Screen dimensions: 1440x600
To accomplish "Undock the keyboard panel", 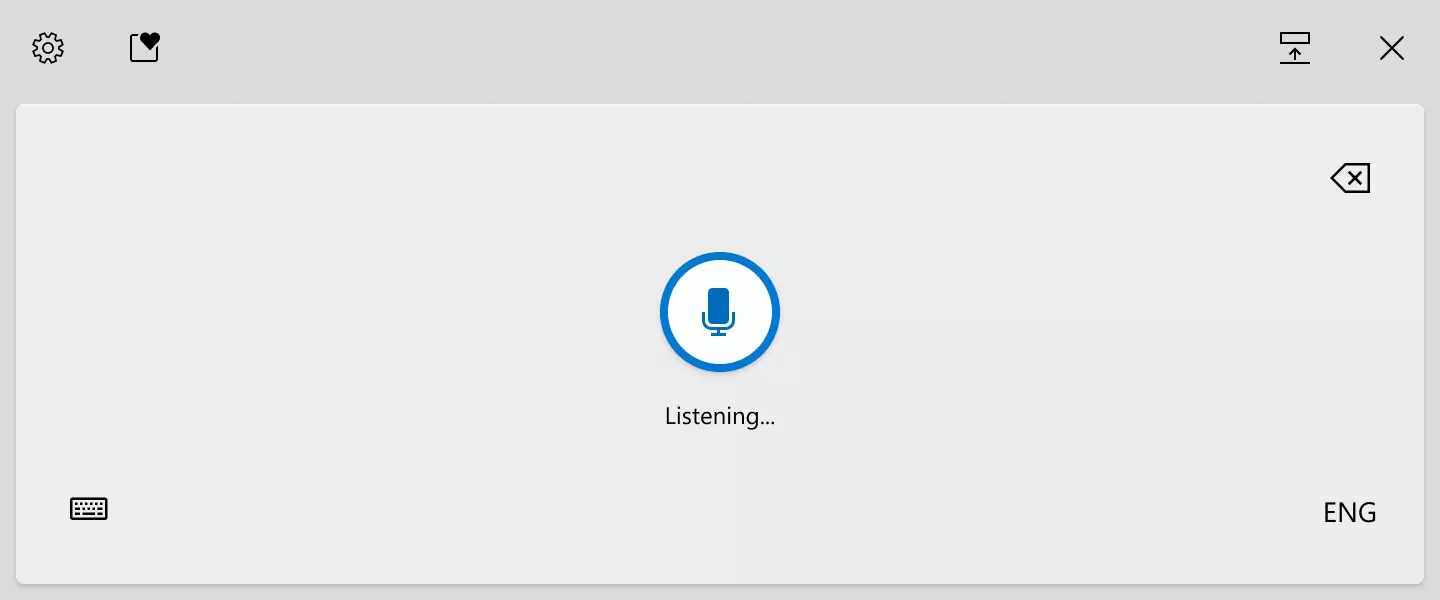I will 1294,48.
